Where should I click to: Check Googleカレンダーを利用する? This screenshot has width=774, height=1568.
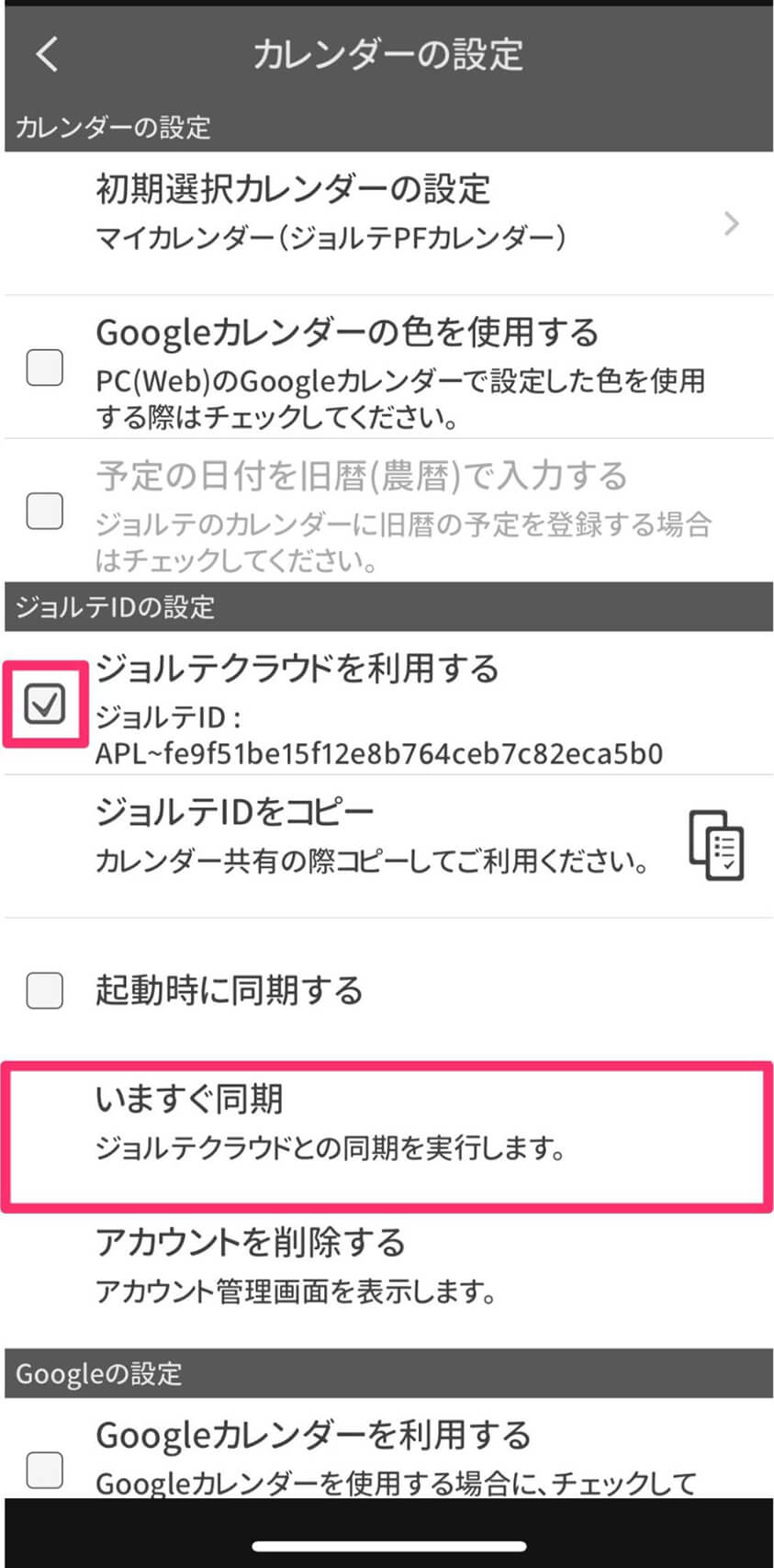click(44, 1470)
